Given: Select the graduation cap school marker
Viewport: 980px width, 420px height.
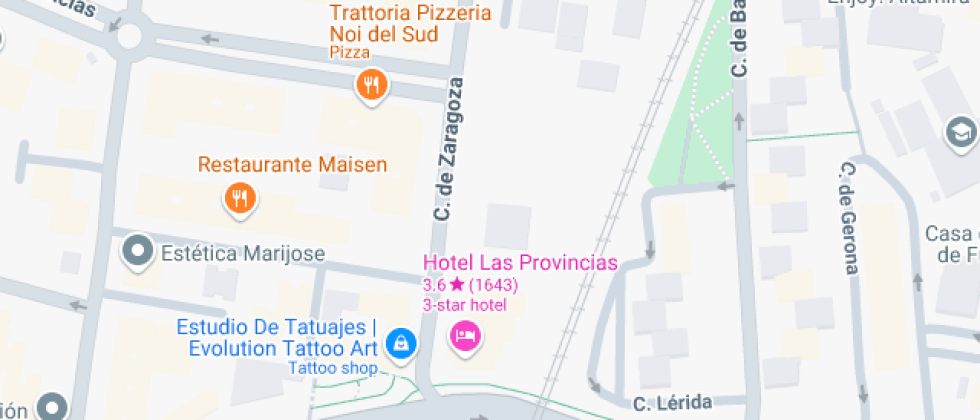Looking at the screenshot, I should (961, 131).
